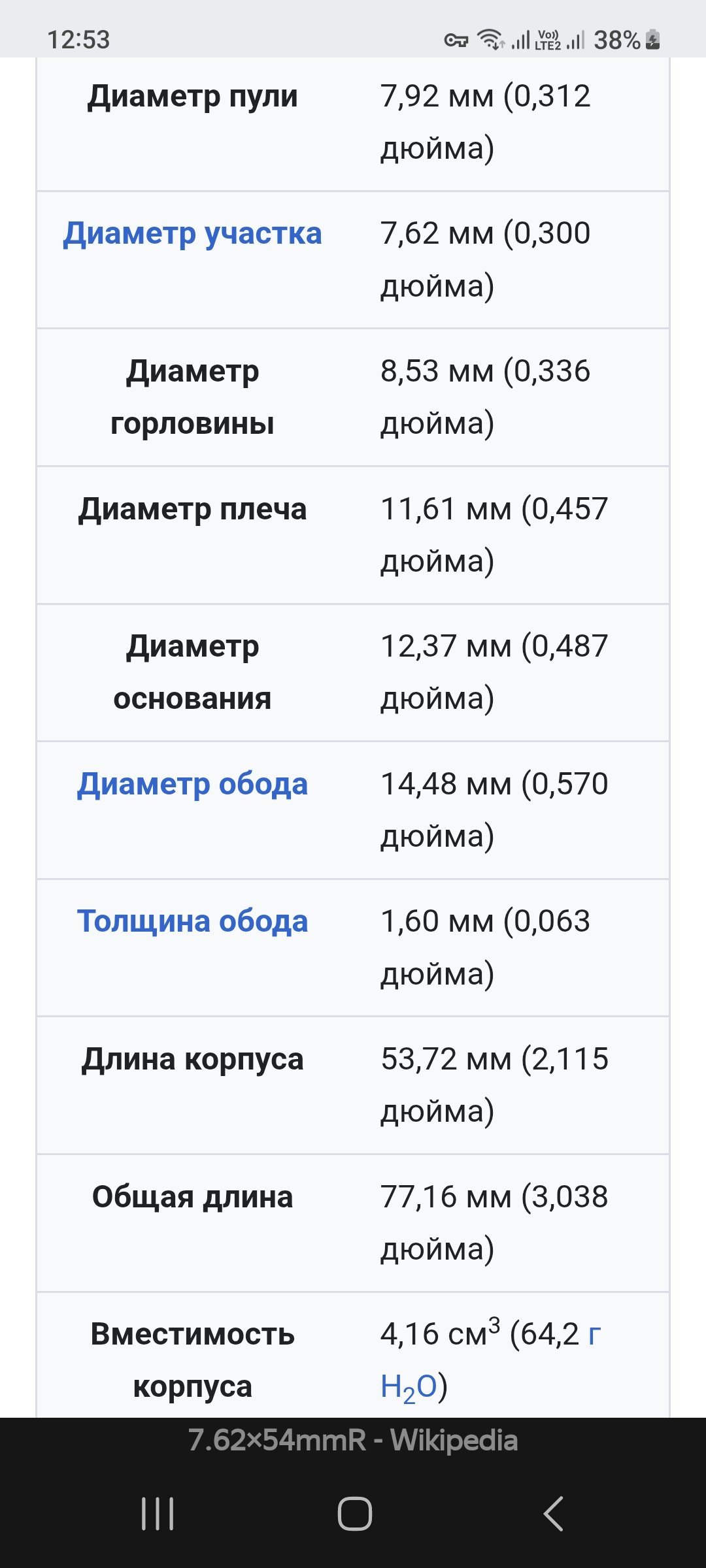Screen dimensions: 706x1568
Task: Open the 'Диаметр участка' link
Action: pos(193,234)
